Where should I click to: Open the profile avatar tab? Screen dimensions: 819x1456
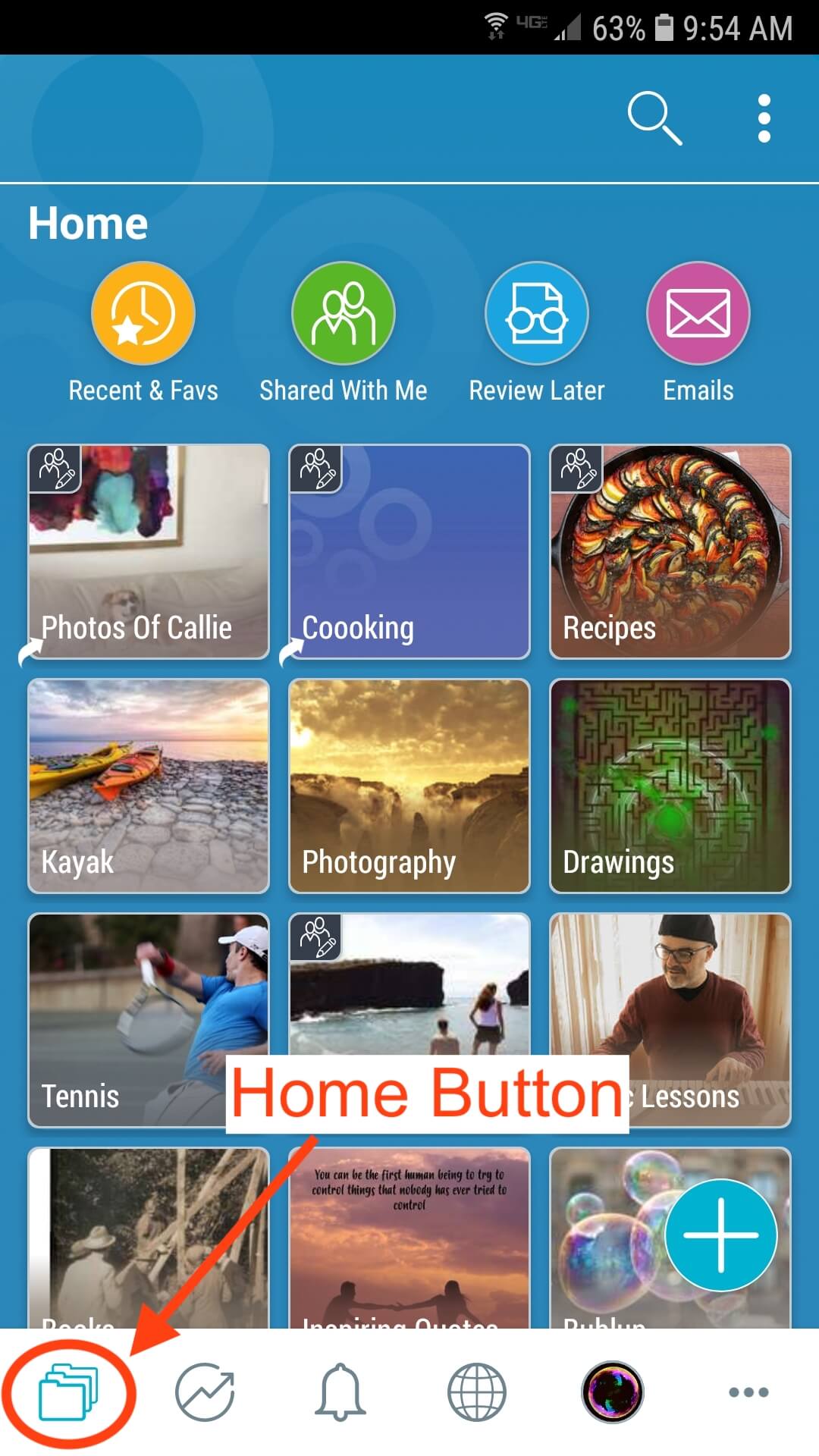tap(612, 1392)
